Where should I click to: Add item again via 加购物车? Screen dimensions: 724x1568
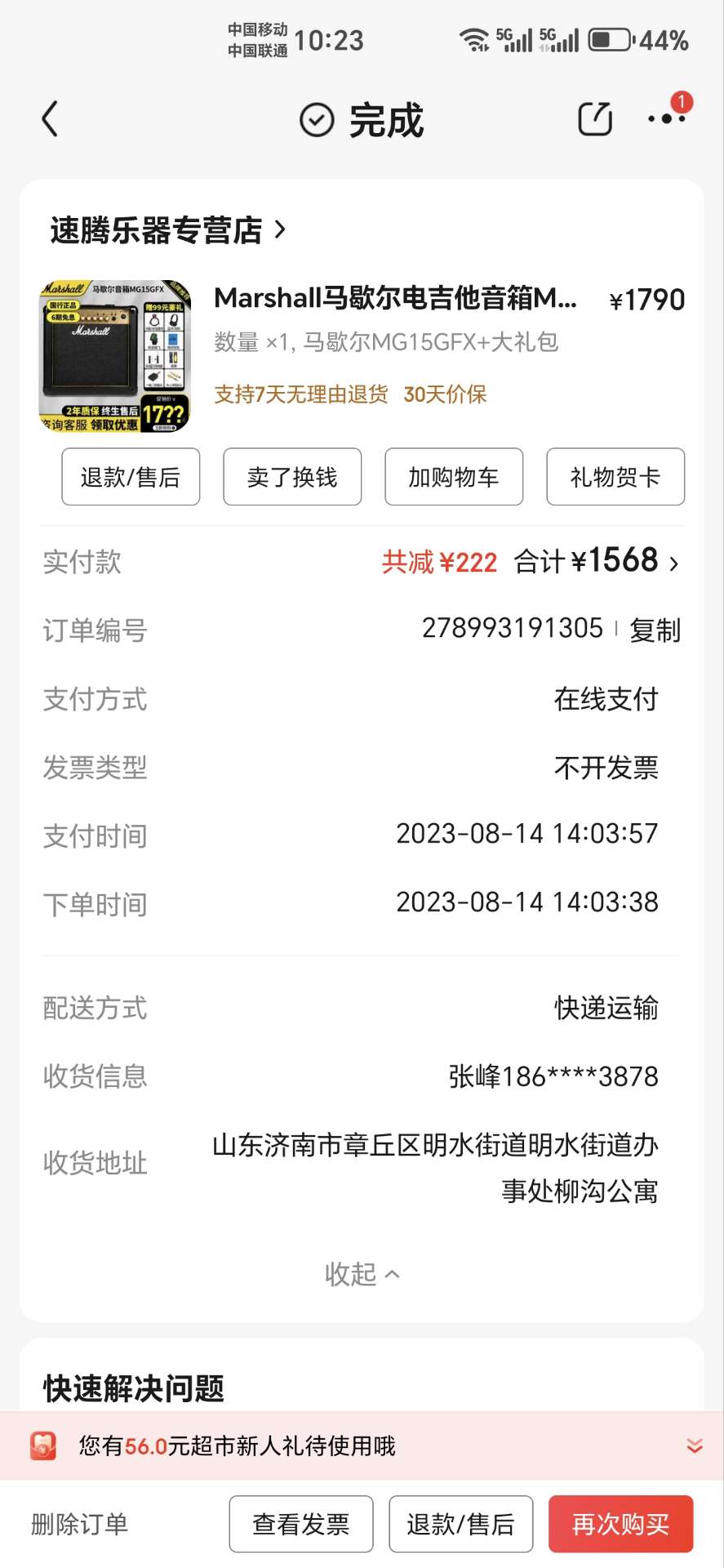tap(454, 477)
